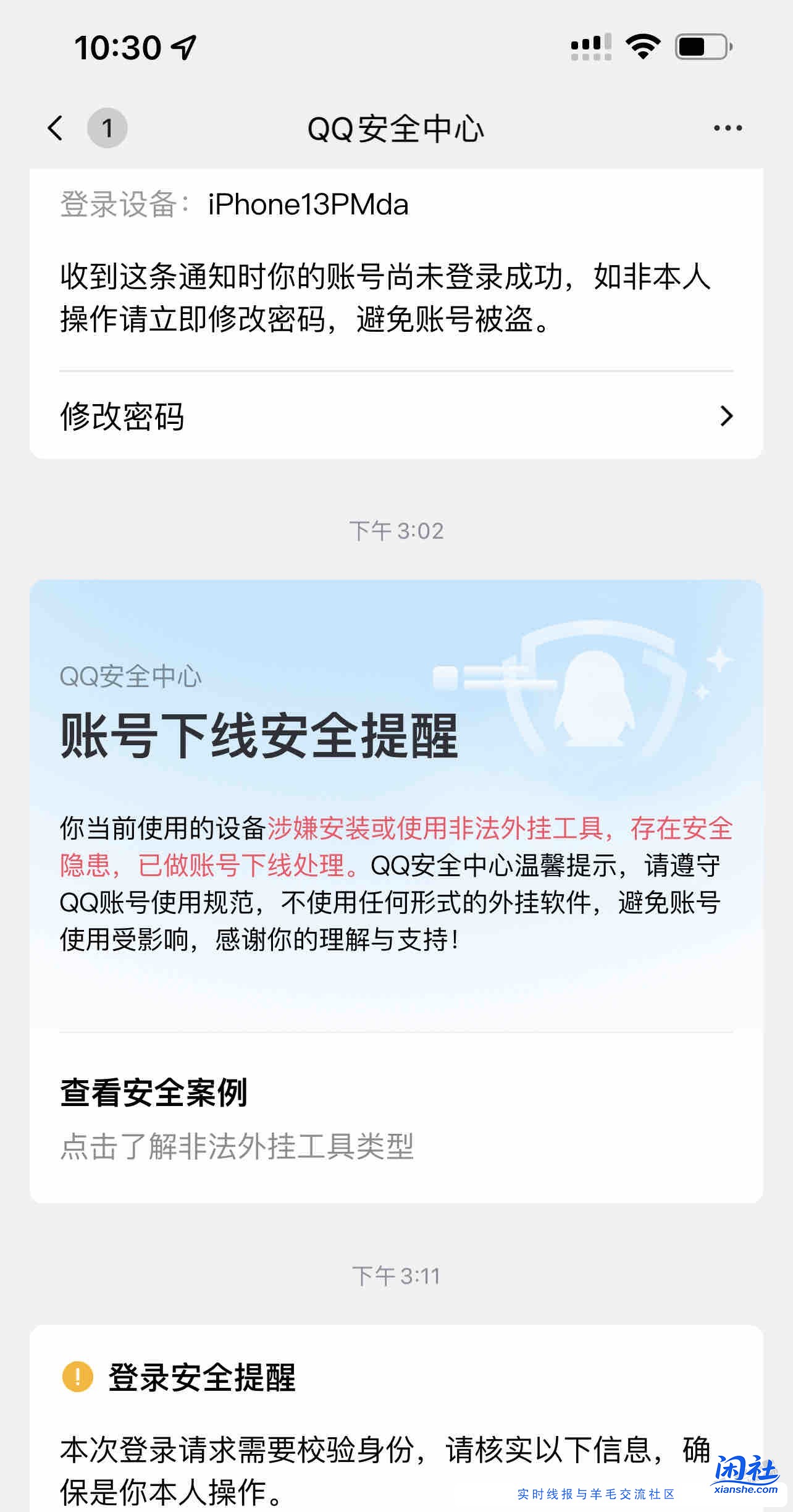Tap 点击了解非法外挂工具类型 link
Screen dimensions: 793x1512
238,1144
